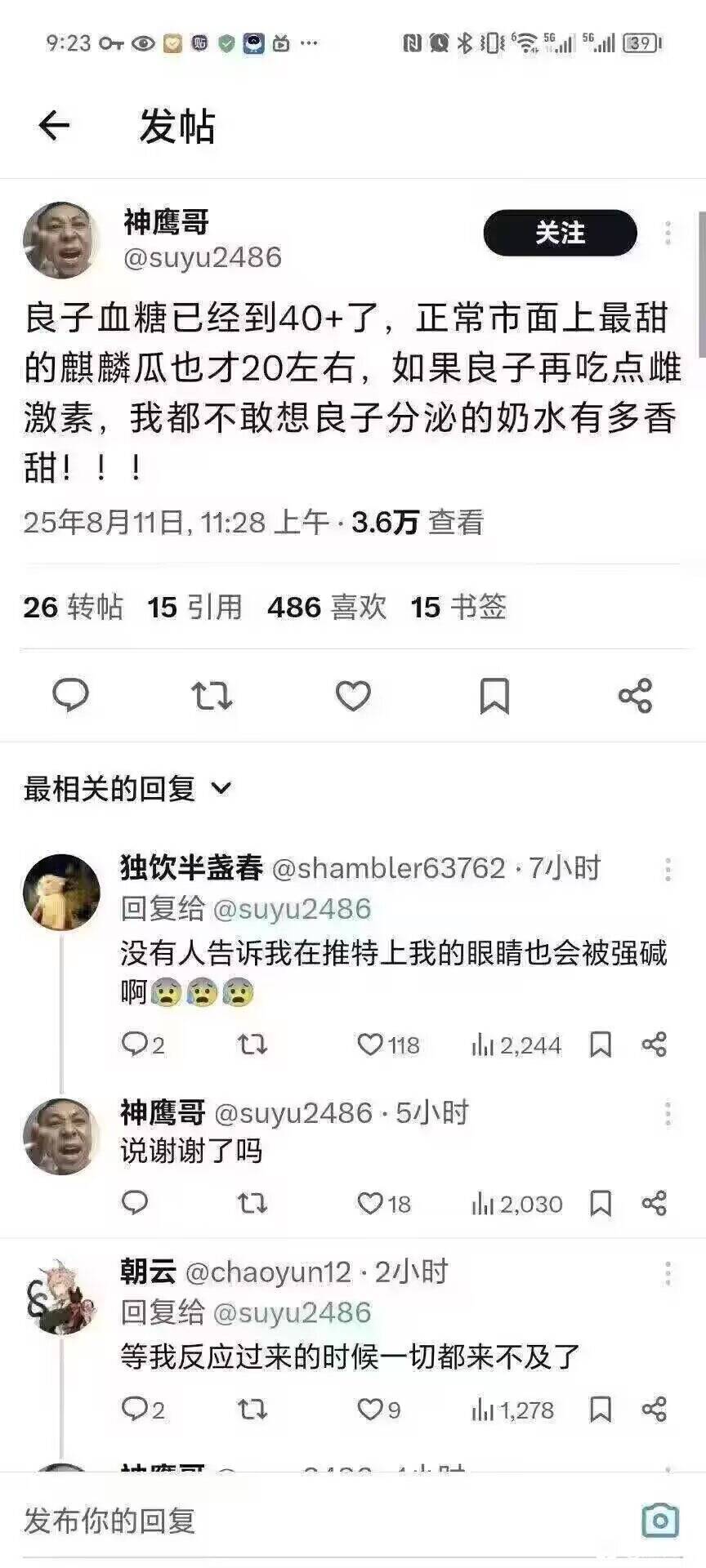Like the main post
The width and height of the screenshot is (706, 1568).
[353, 696]
